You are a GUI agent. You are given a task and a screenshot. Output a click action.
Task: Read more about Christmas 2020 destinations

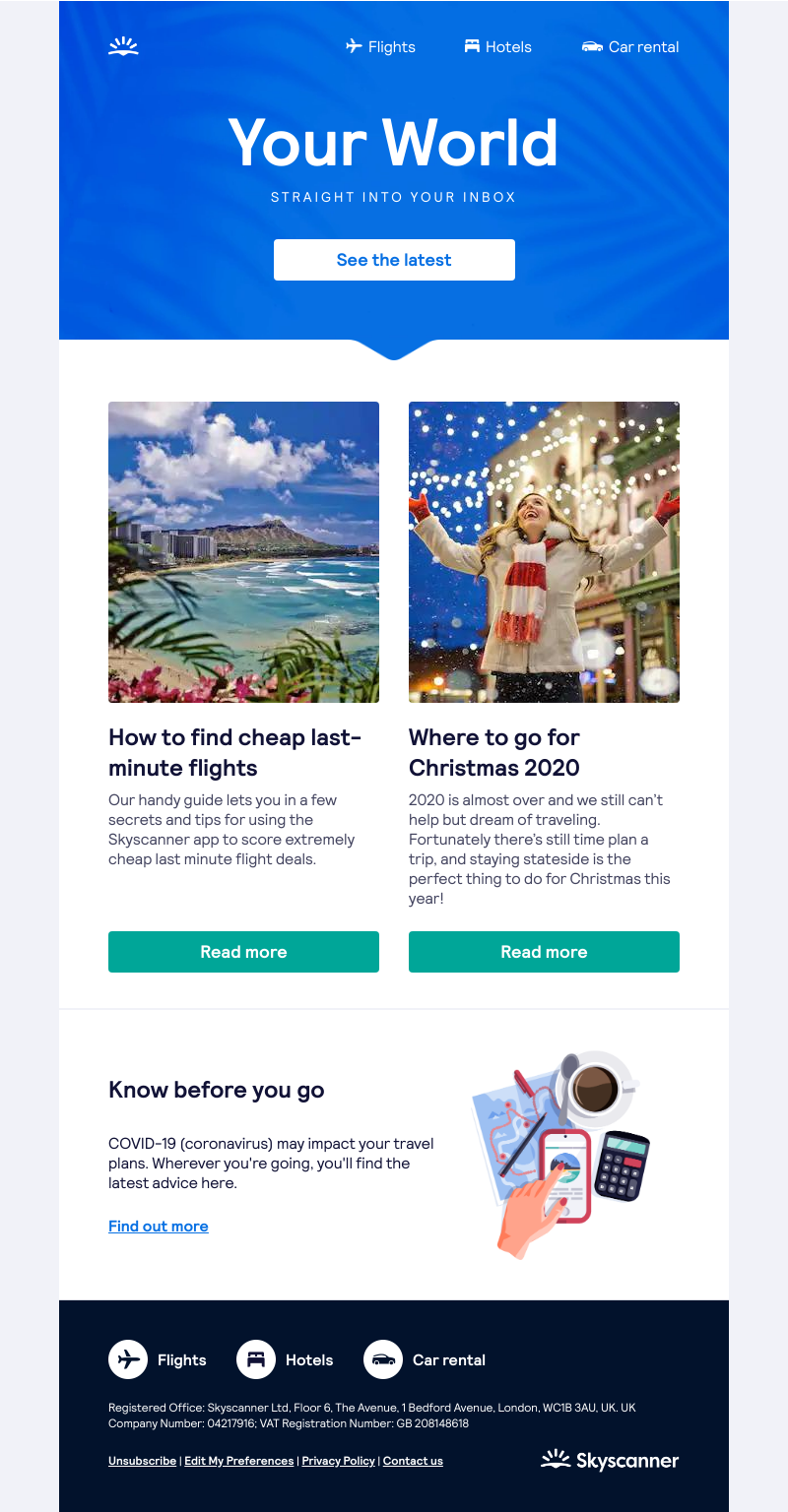click(544, 952)
